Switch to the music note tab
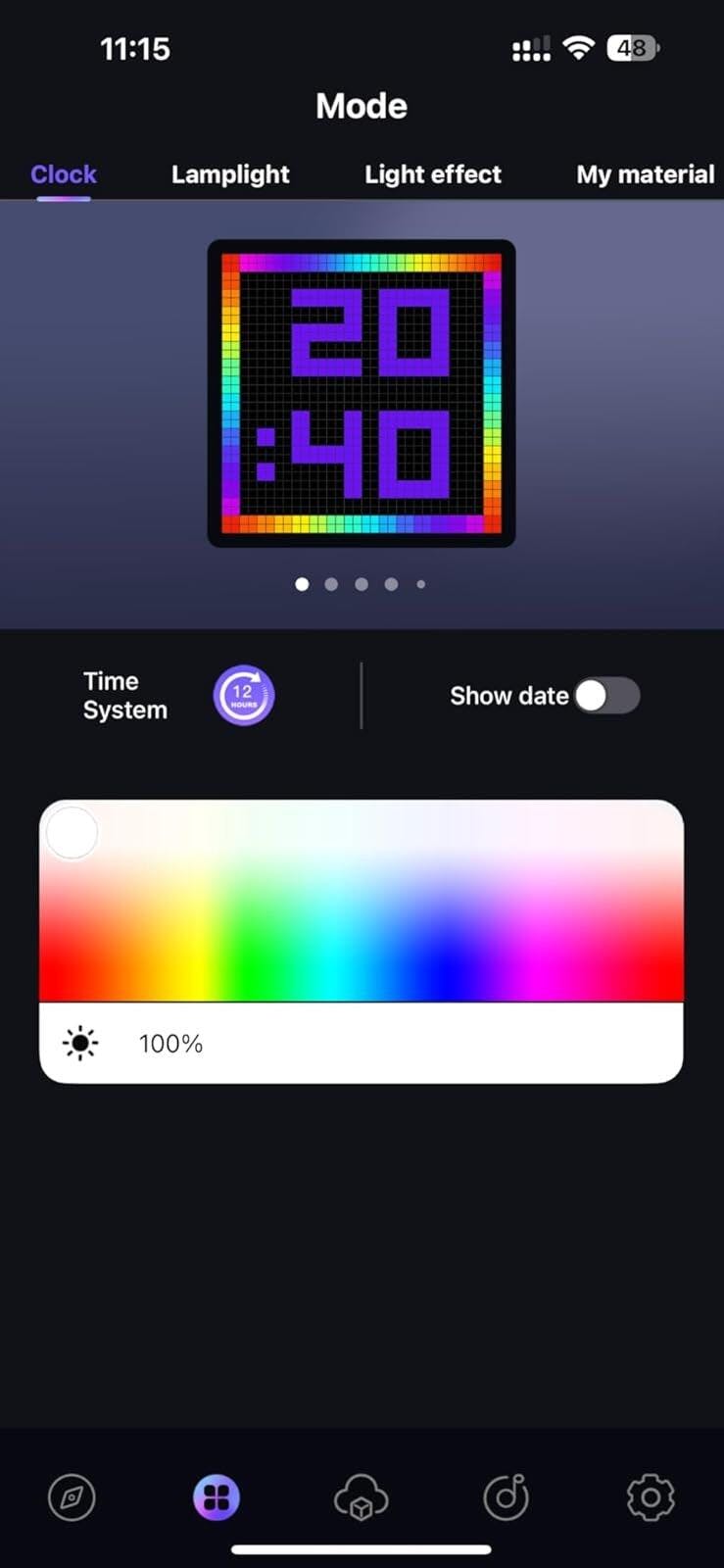The image size is (724, 1568). point(506,1497)
